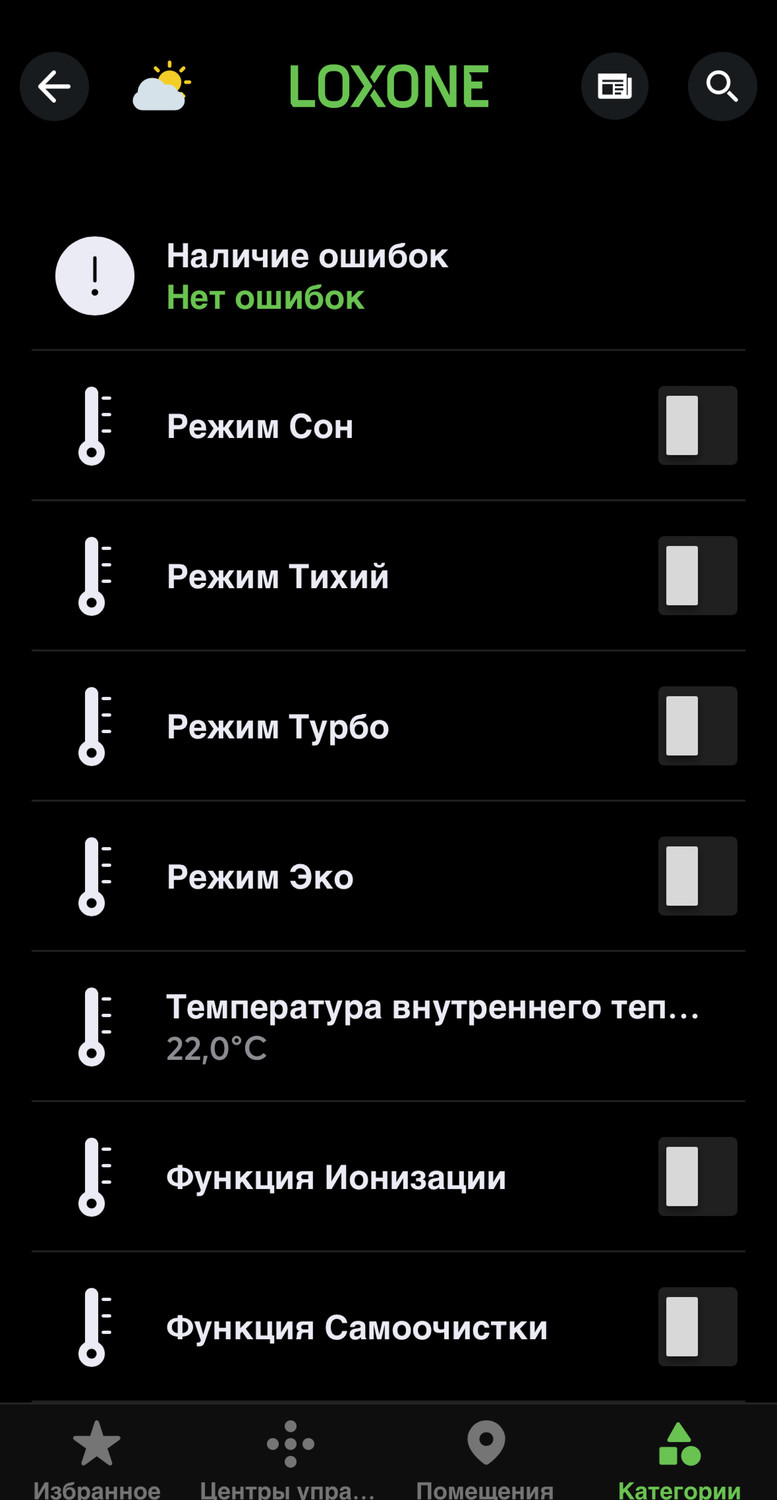The image size is (777, 1500).
Task: Enable Функция Ионизации switch
Action: click(697, 1177)
